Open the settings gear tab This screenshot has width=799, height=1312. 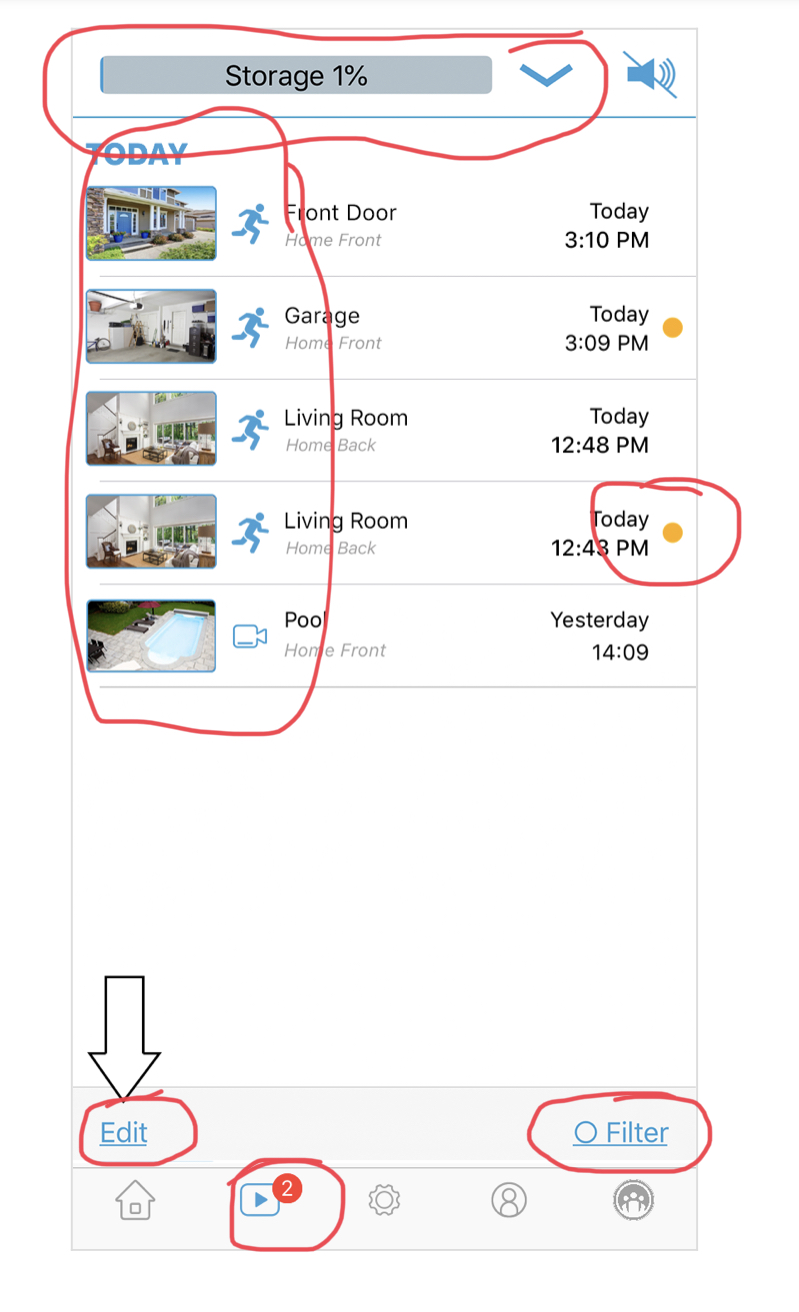coord(384,1200)
